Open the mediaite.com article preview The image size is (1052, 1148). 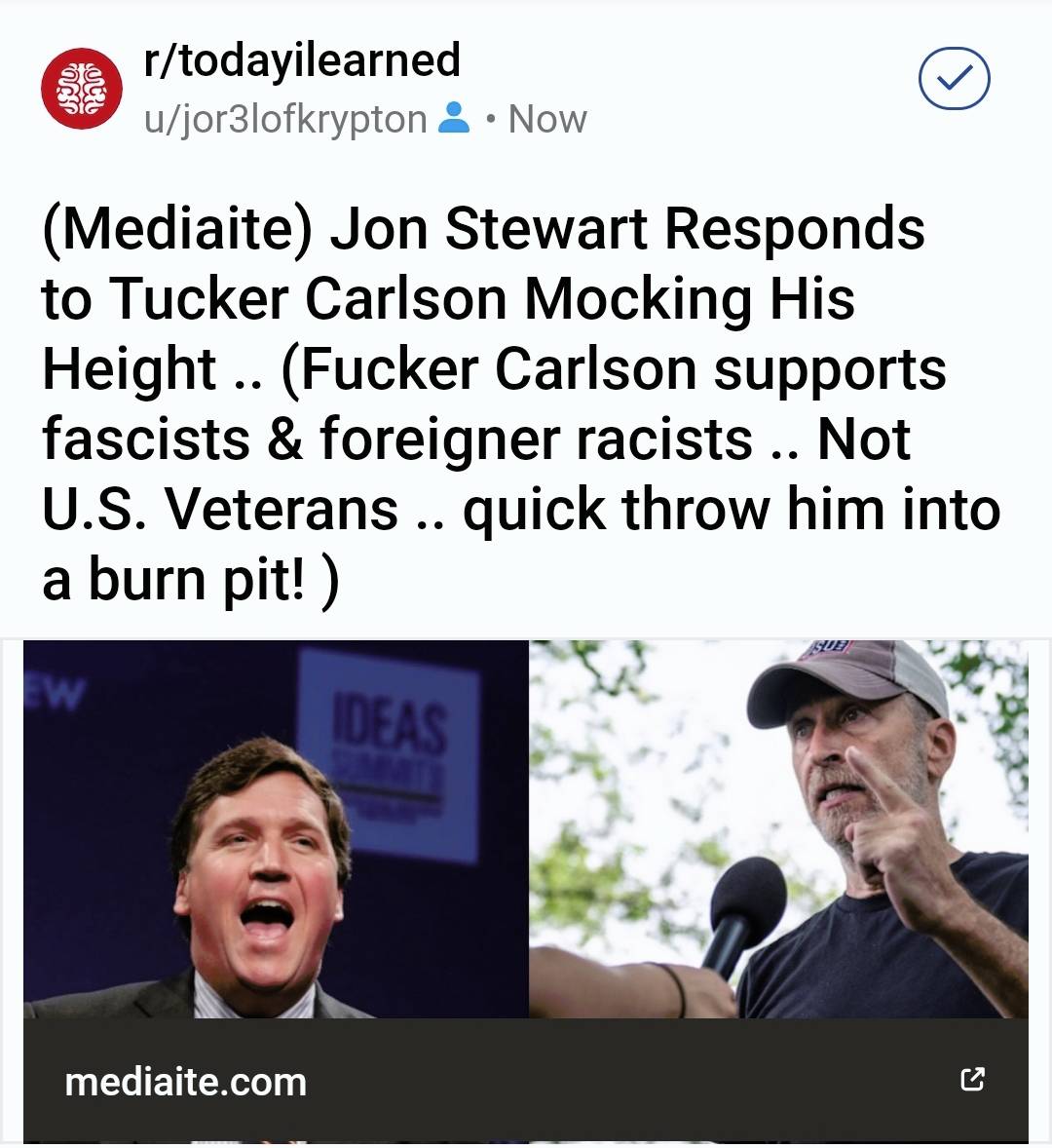click(x=526, y=828)
